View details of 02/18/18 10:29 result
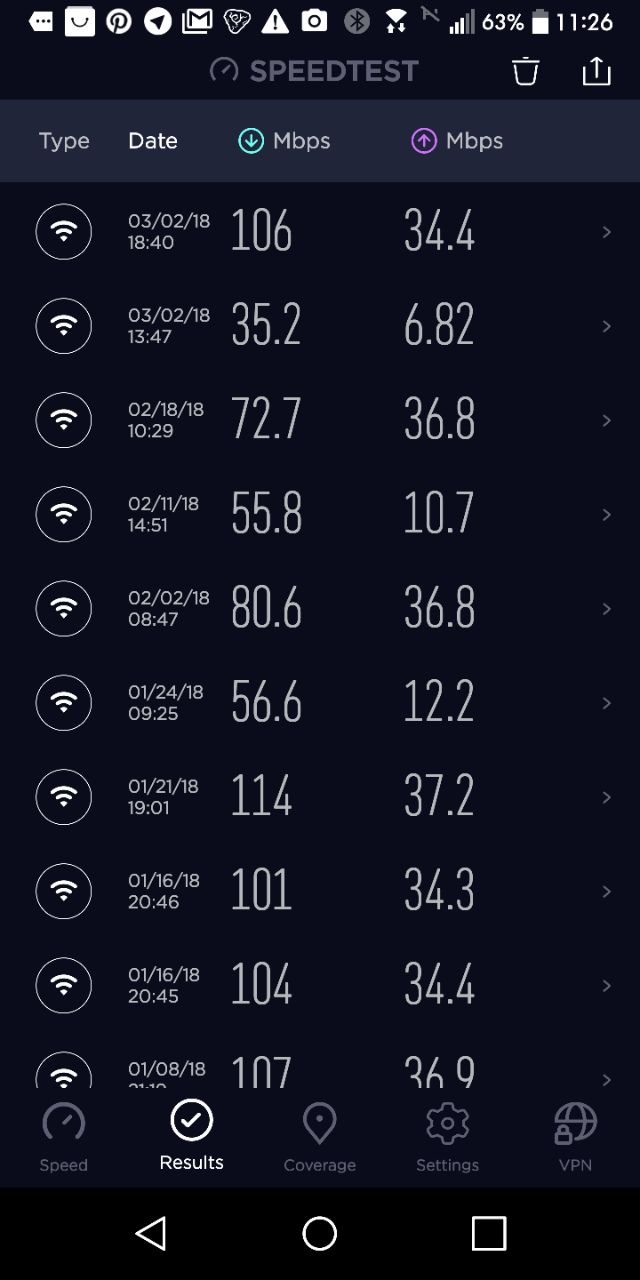This screenshot has height=1280, width=640. [320, 420]
